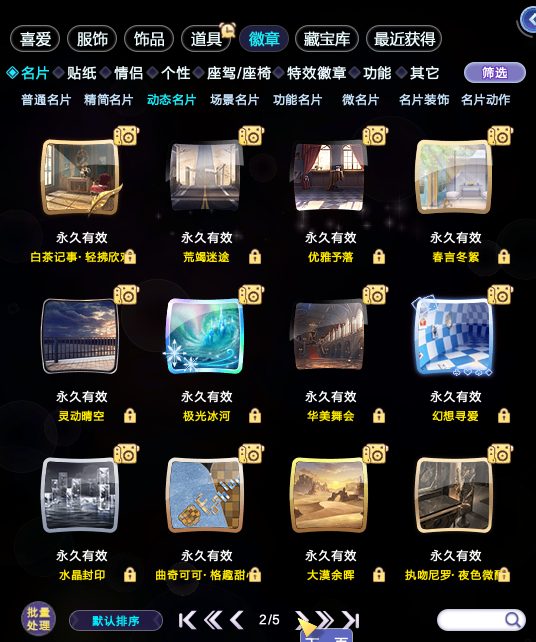The height and width of the screenshot is (642, 536).
Task: Switch to the 场景名片 sub-tab
Action: pos(234,99)
